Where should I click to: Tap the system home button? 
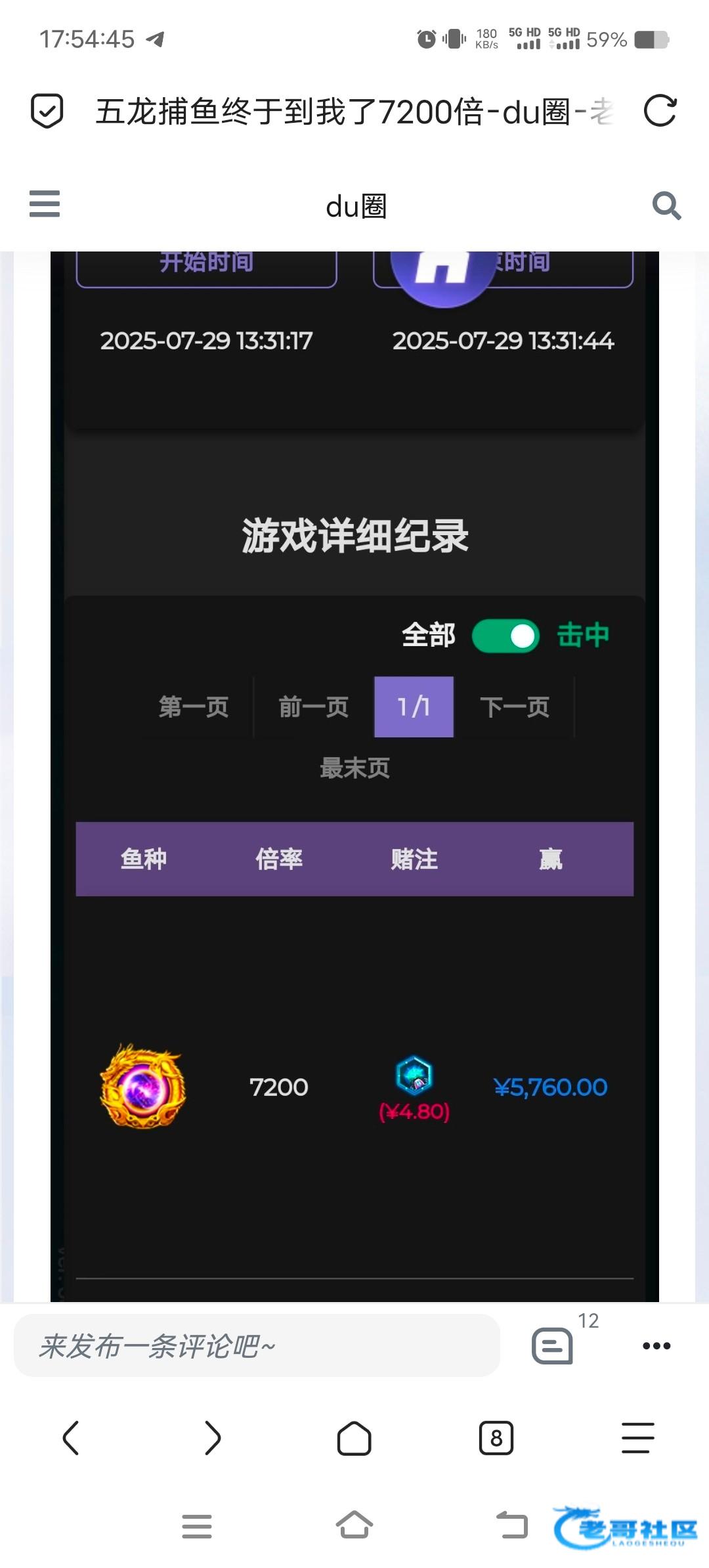coord(354,1526)
